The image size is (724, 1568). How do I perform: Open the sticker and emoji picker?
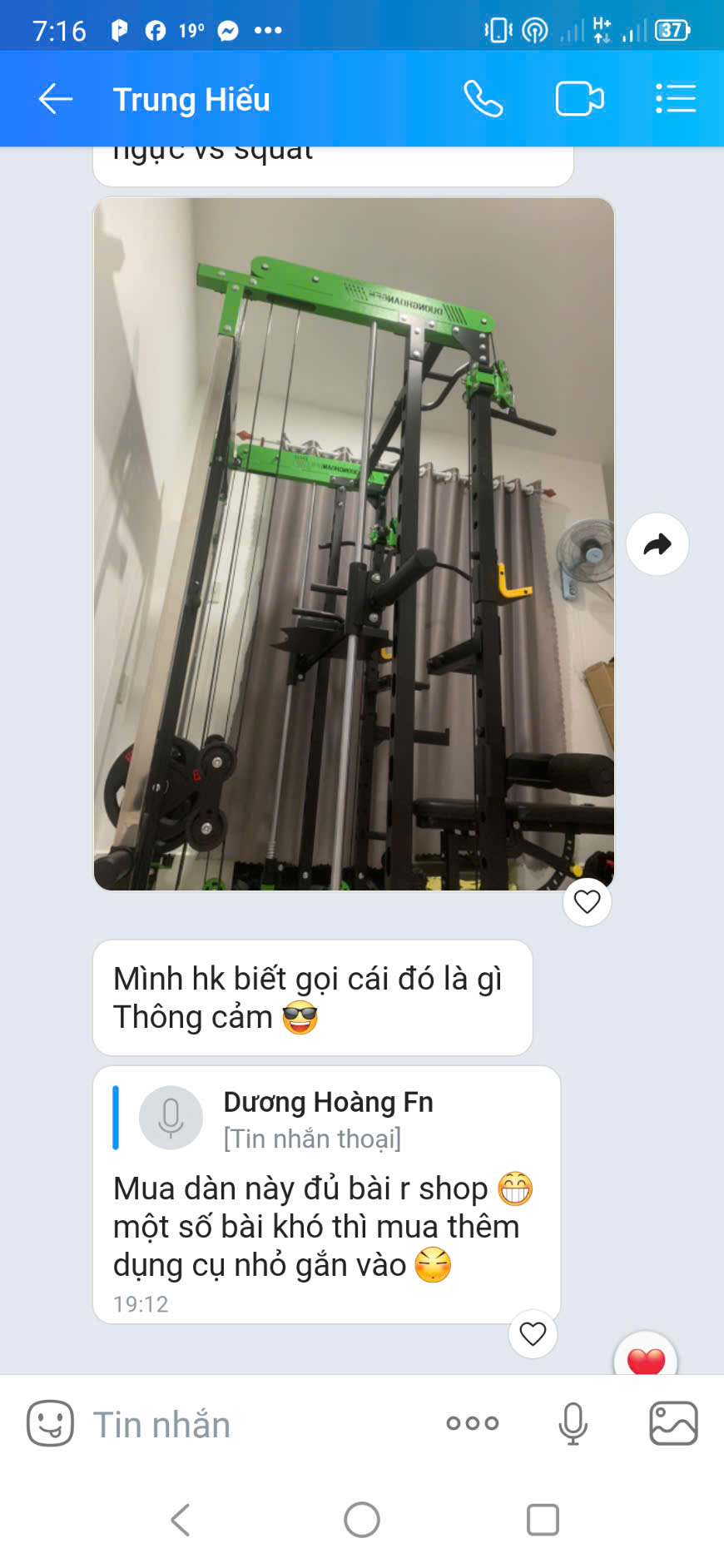tap(50, 1423)
